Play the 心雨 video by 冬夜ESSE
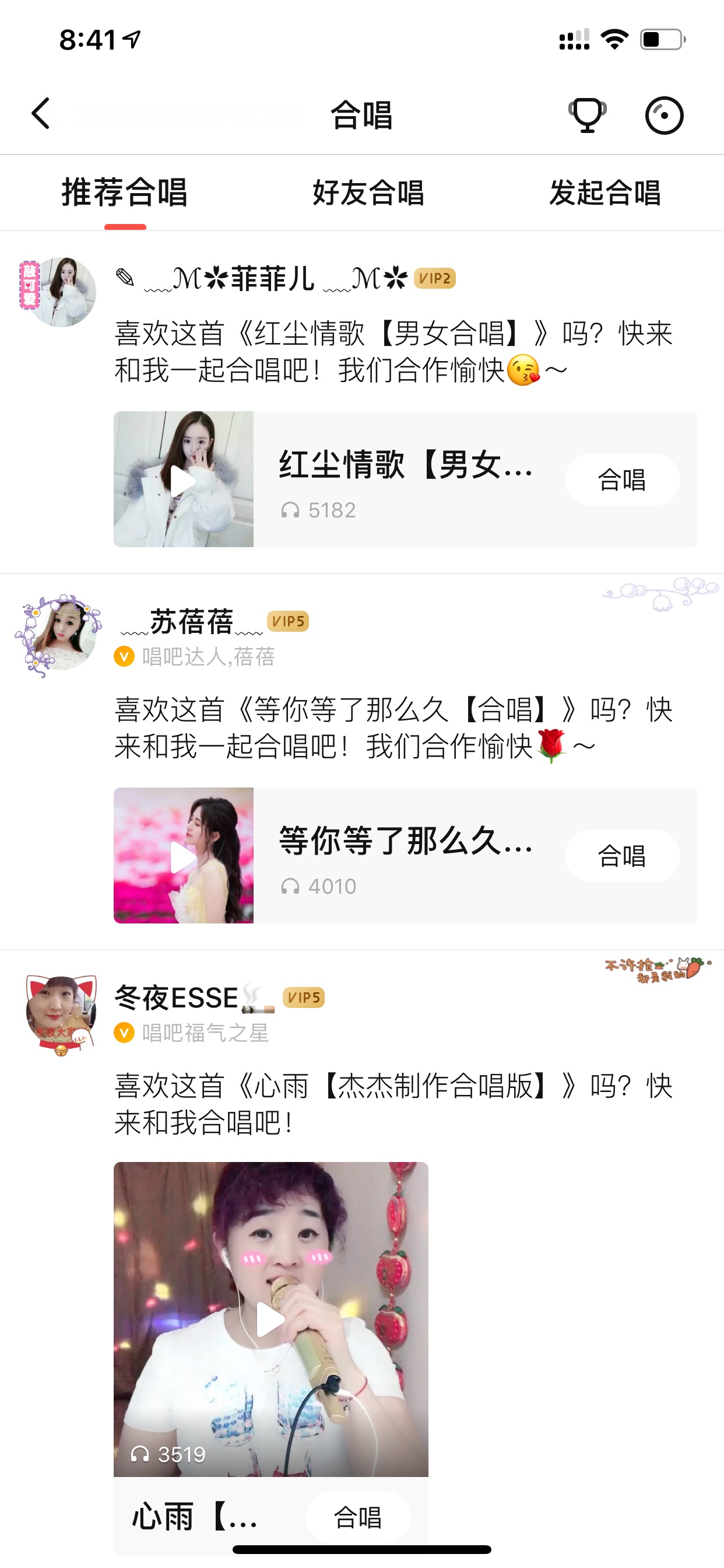Screen dimensions: 724x1568 (270, 1319)
